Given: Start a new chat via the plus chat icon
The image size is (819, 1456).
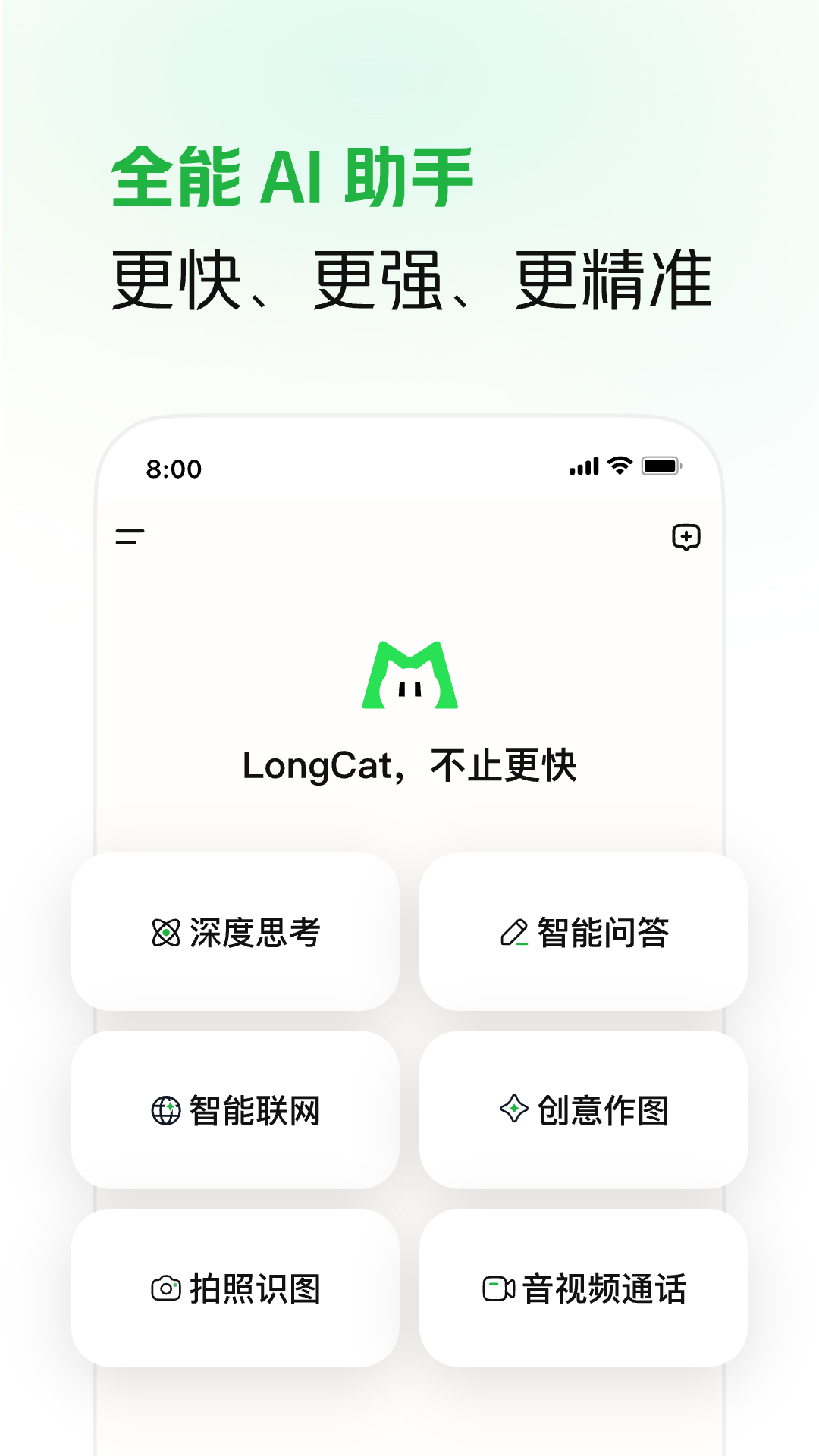Looking at the screenshot, I should click(685, 537).
